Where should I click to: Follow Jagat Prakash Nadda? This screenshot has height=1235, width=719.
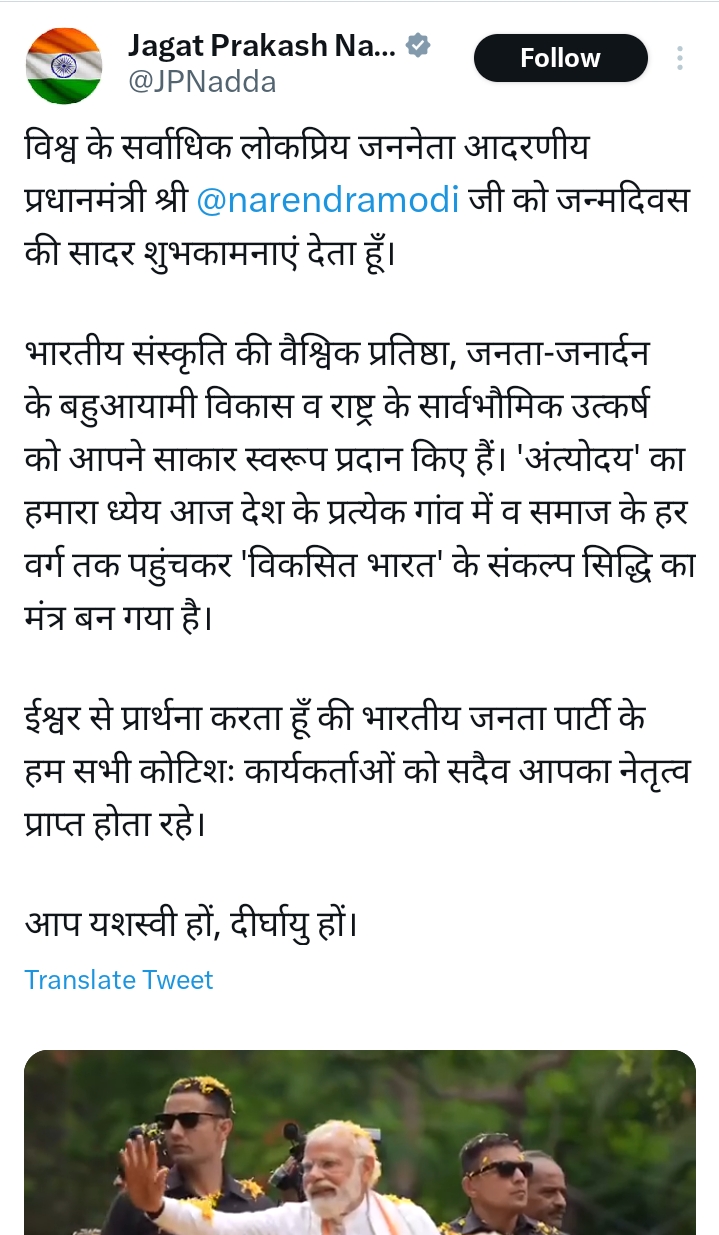pyautogui.click(x=560, y=58)
